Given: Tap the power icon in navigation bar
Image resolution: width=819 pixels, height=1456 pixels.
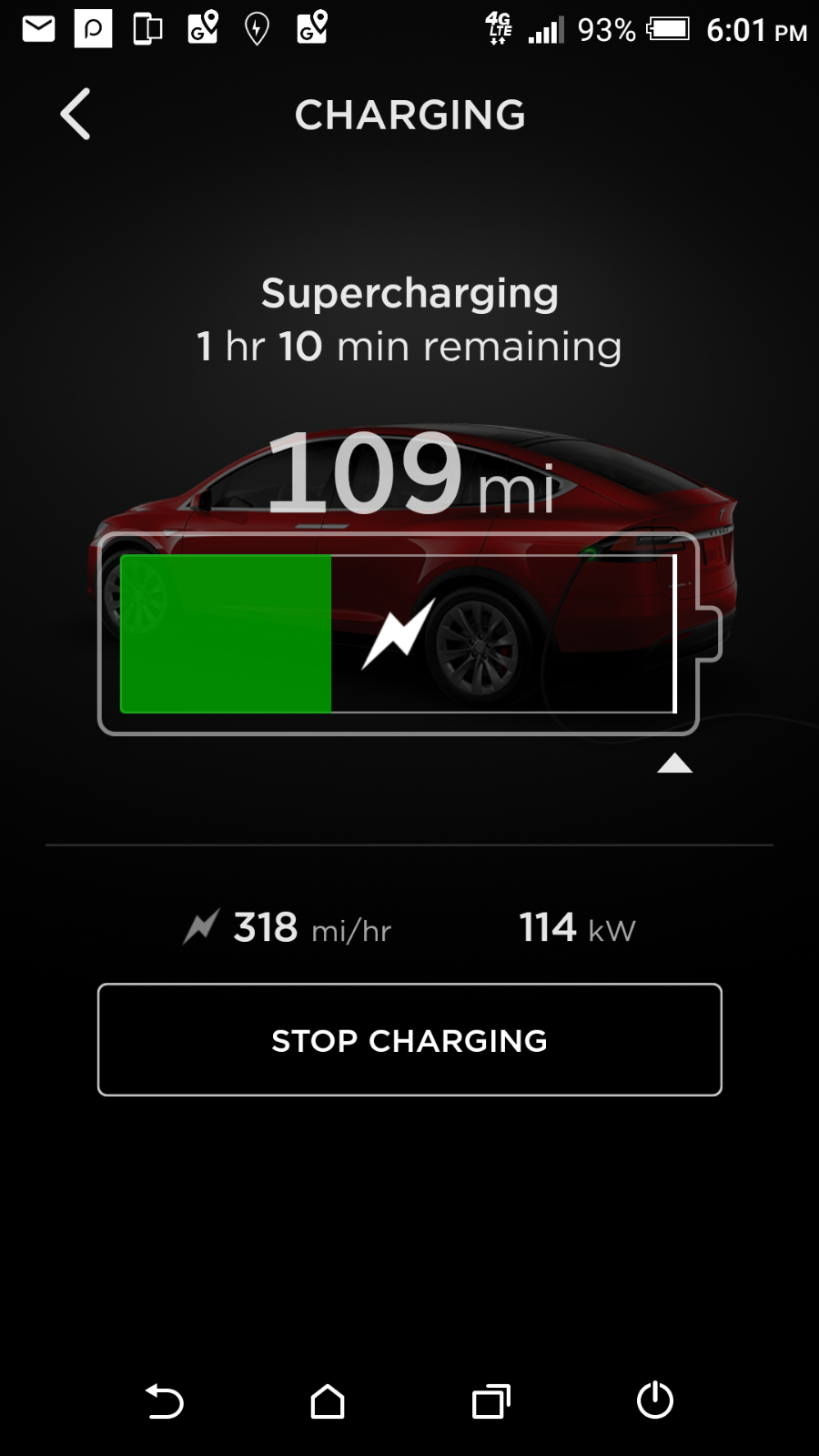Looking at the screenshot, I should click(654, 1400).
